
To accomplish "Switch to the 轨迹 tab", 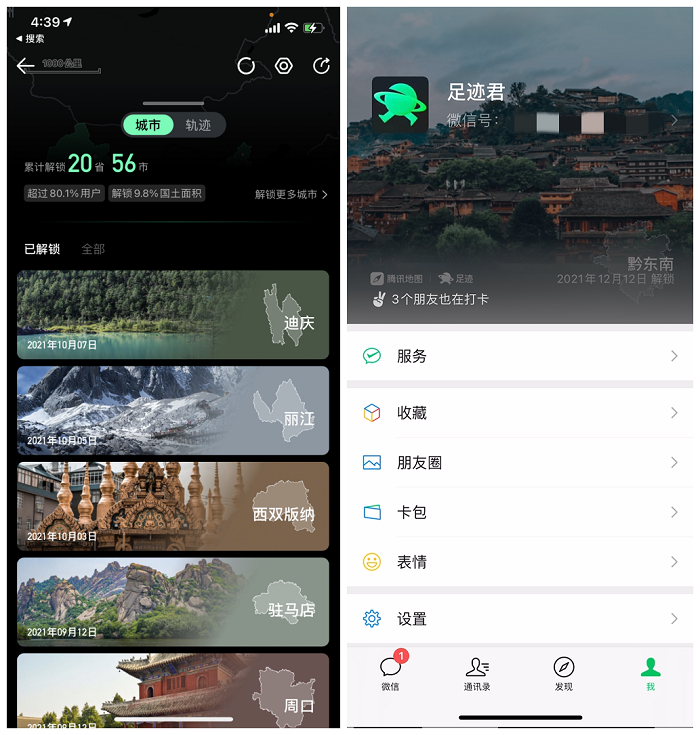I will [x=198, y=125].
